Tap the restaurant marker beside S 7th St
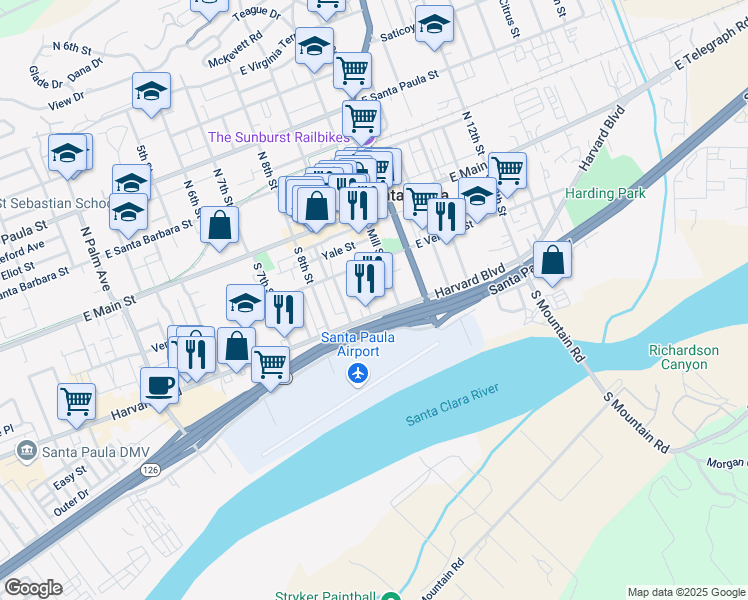Viewport: 748px width, 600px height. (x=285, y=310)
